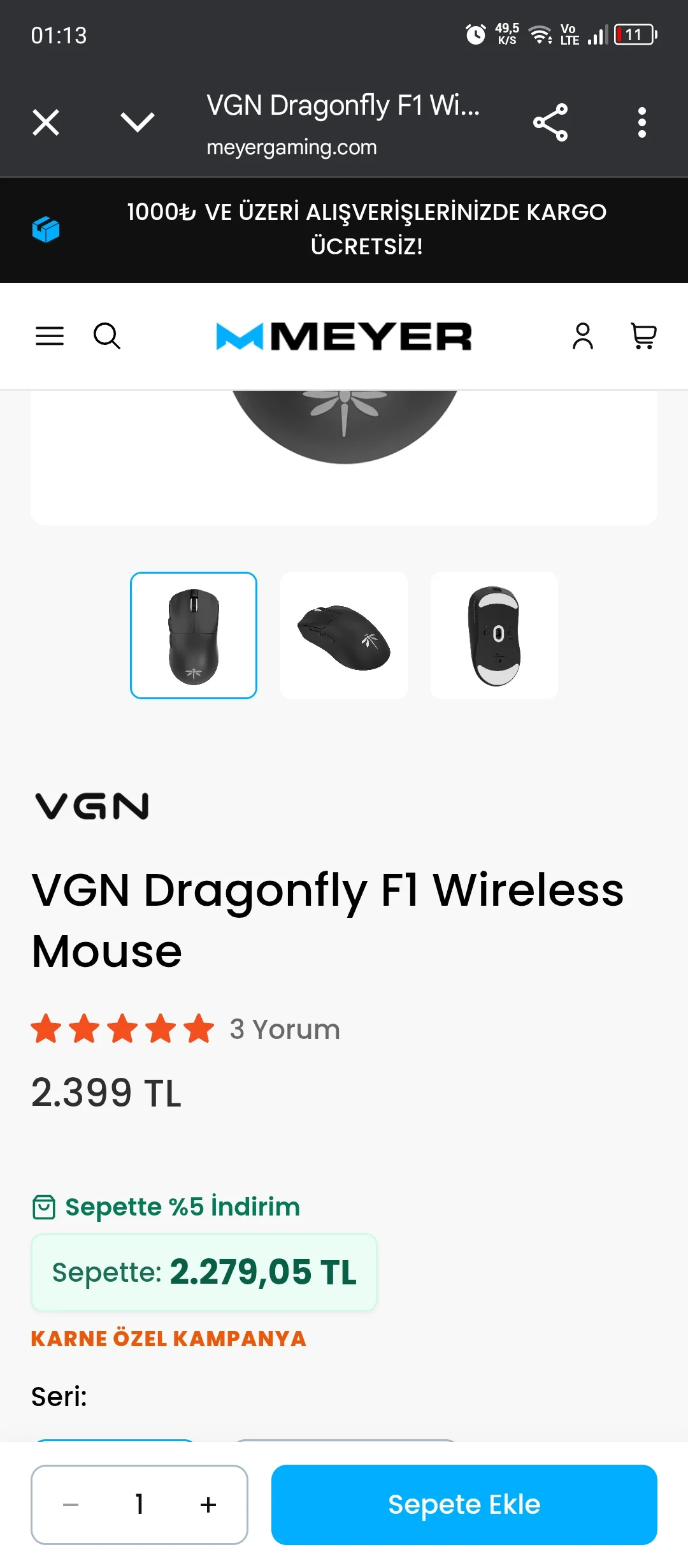This screenshot has width=688, height=1568.
Task: Close the in-app browser tab
Action: pyautogui.click(x=46, y=122)
